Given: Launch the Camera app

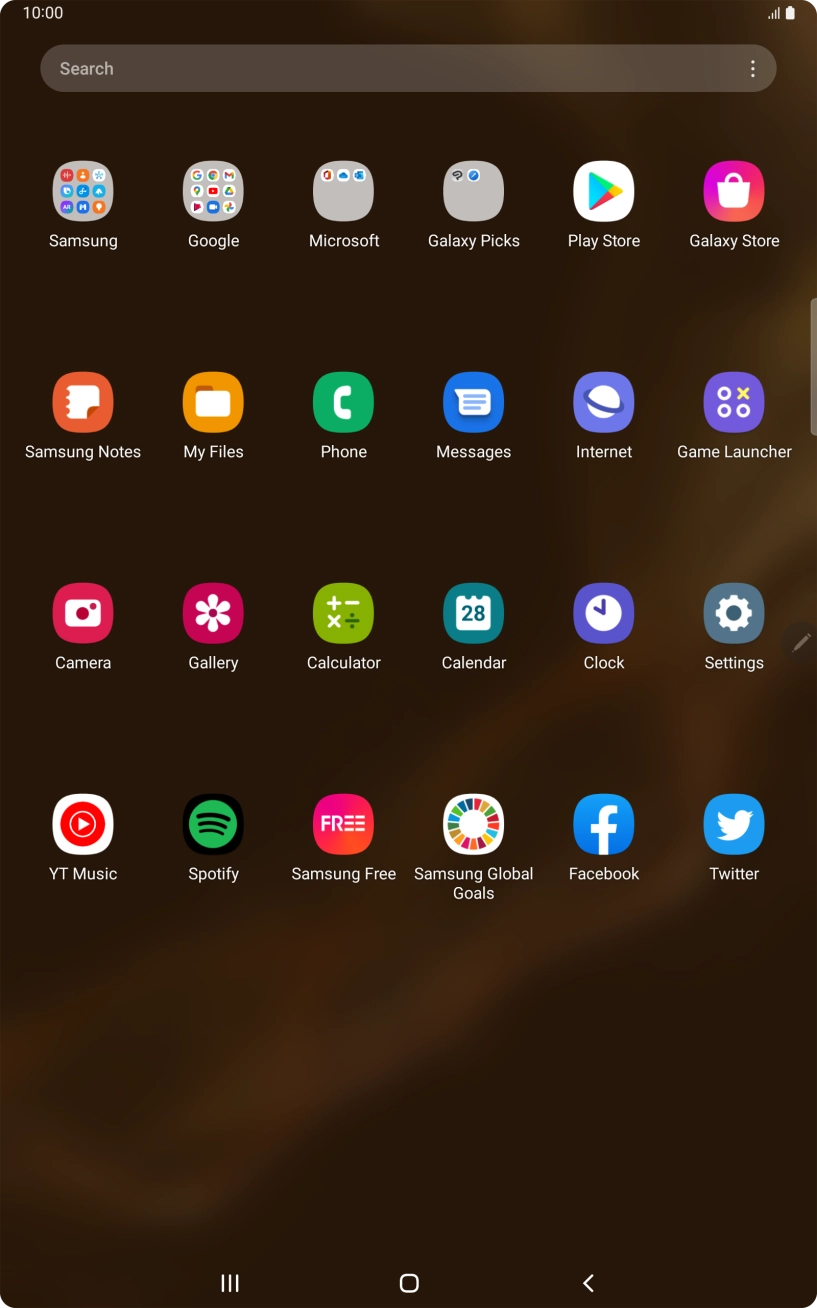Looking at the screenshot, I should pyautogui.click(x=83, y=613).
